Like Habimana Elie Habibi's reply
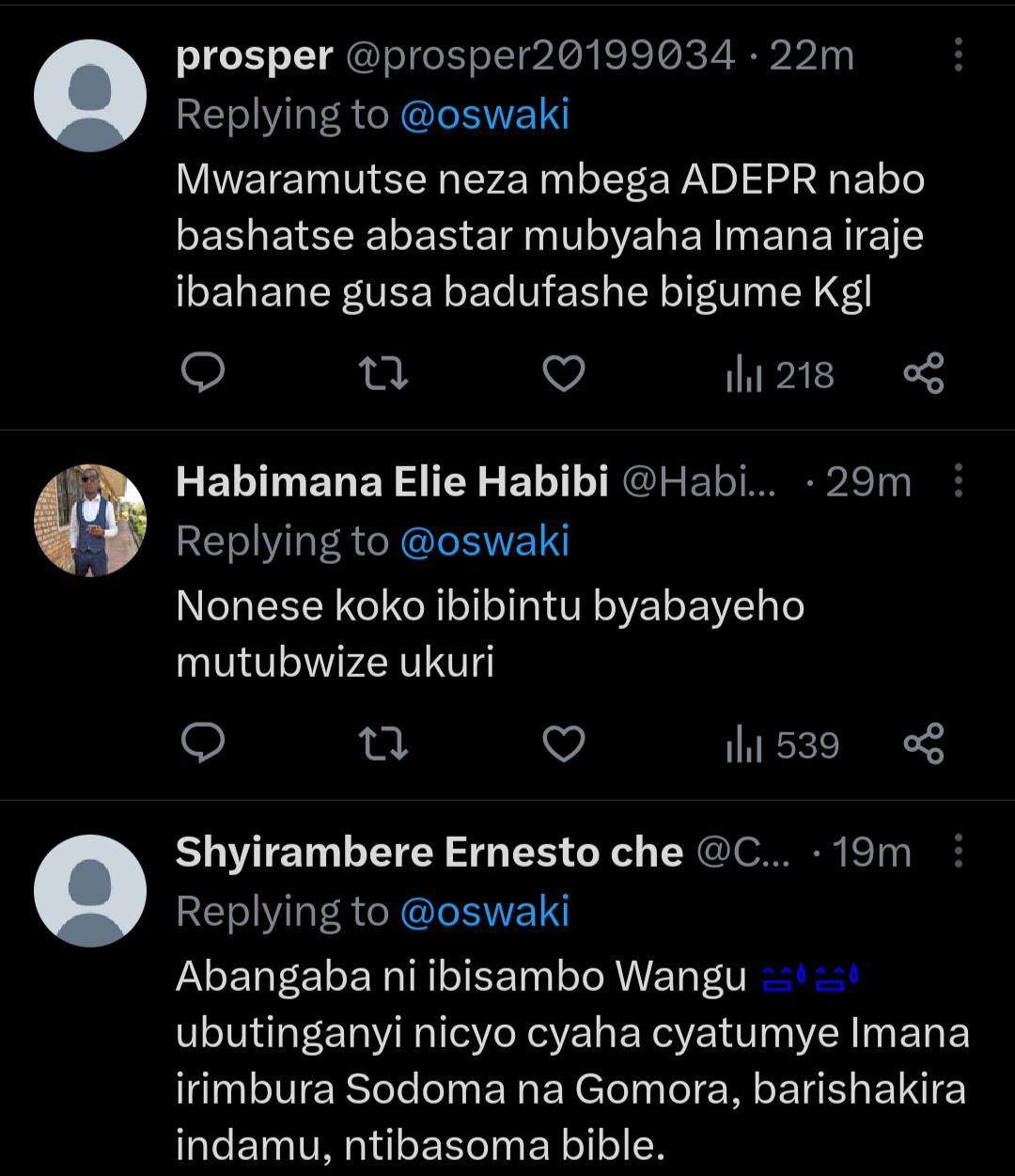The width and height of the screenshot is (1015, 1176). coord(564,745)
